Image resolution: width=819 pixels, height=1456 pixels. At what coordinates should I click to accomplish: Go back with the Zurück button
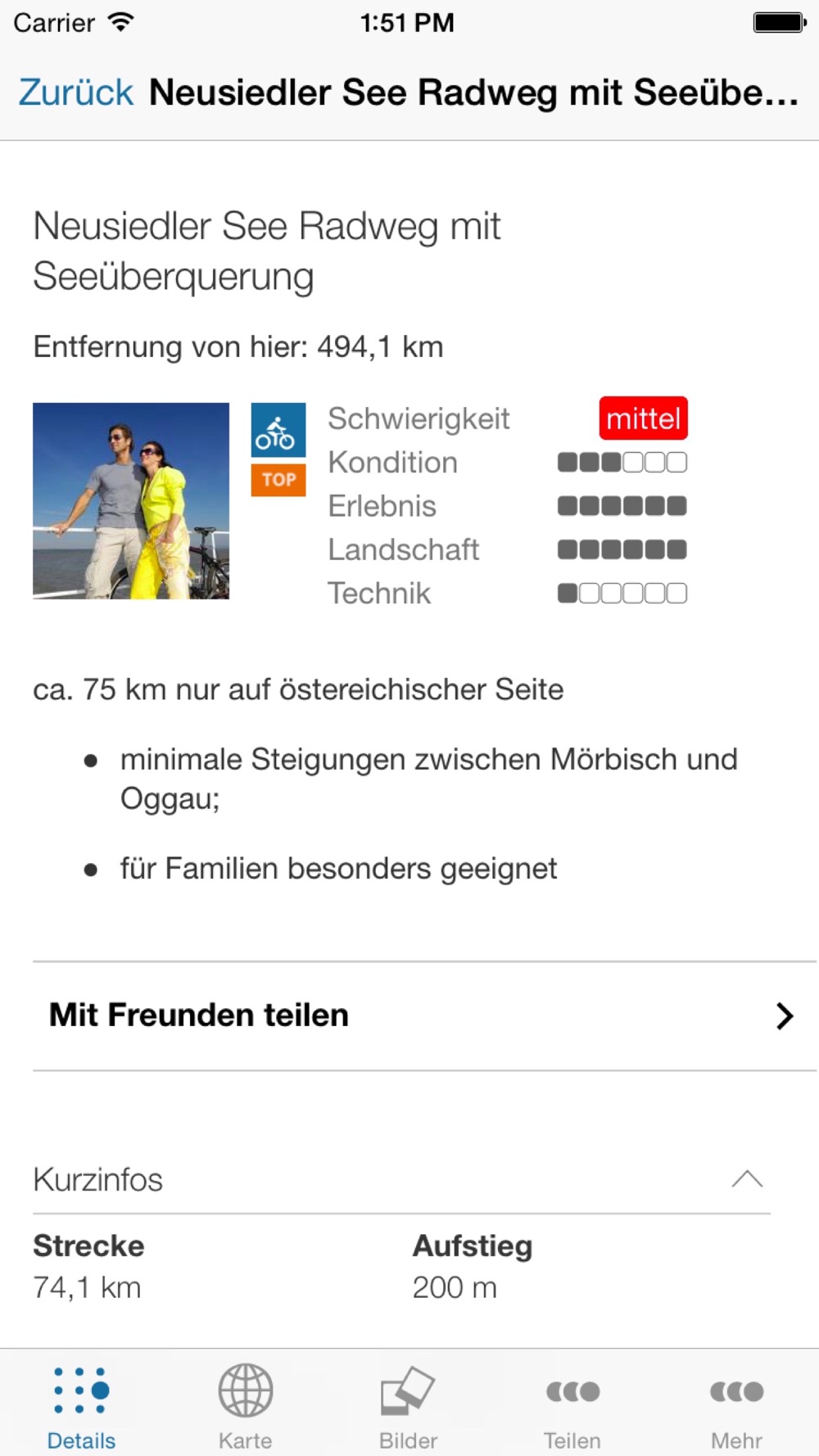[x=75, y=93]
